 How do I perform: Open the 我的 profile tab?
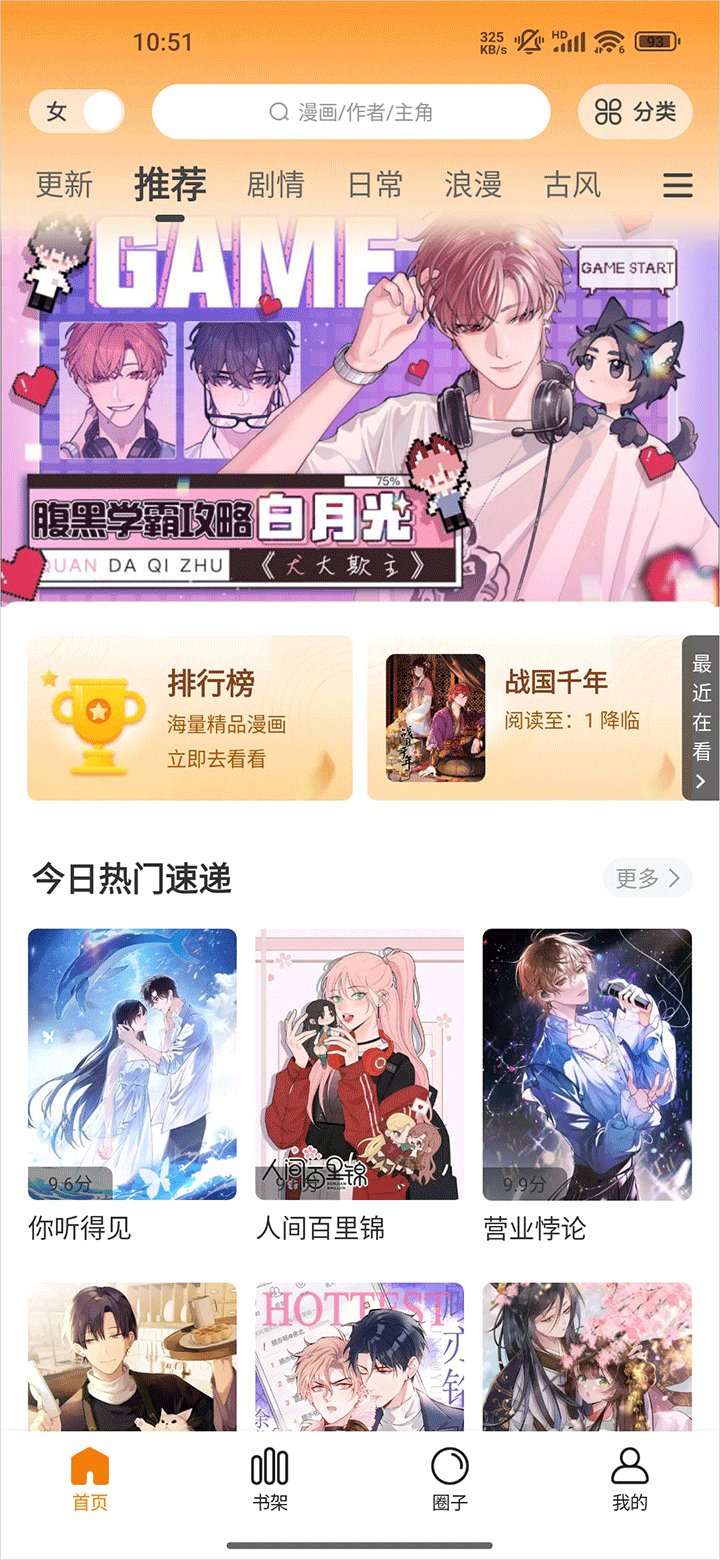point(630,1480)
